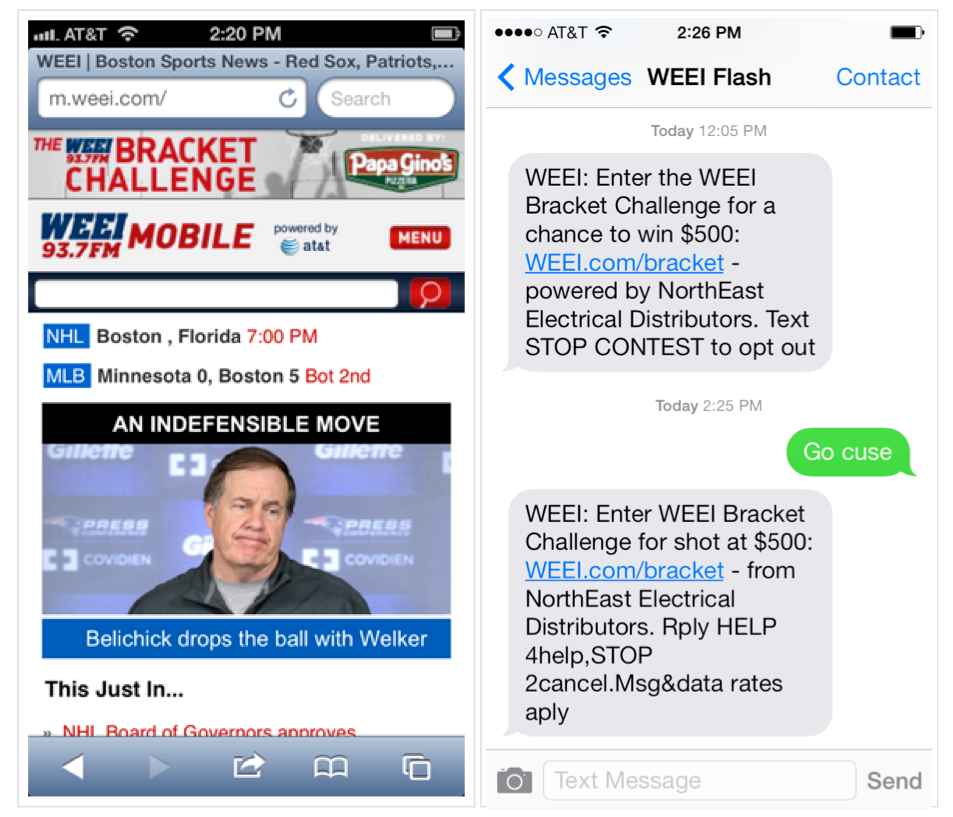Show open Safari tabs
Viewport: 953px width, 817px height.
point(416,767)
